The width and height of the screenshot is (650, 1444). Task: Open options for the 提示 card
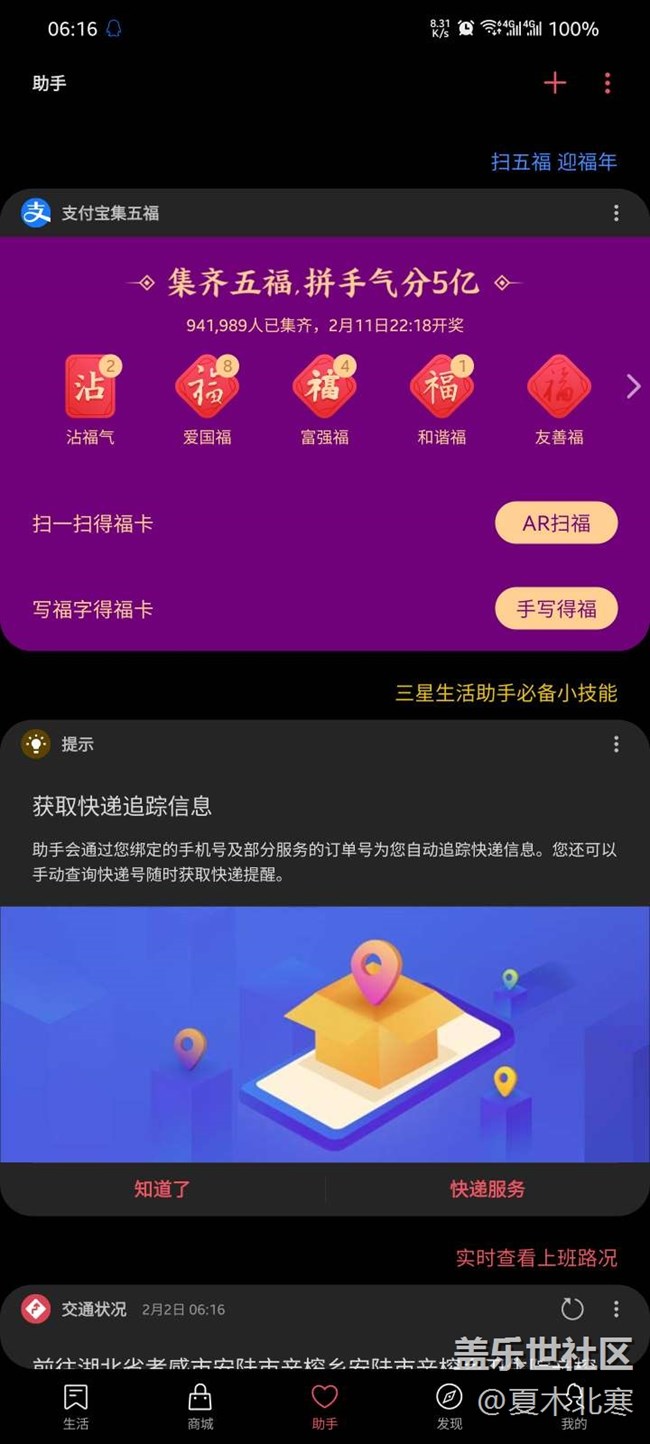pos(616,744)
